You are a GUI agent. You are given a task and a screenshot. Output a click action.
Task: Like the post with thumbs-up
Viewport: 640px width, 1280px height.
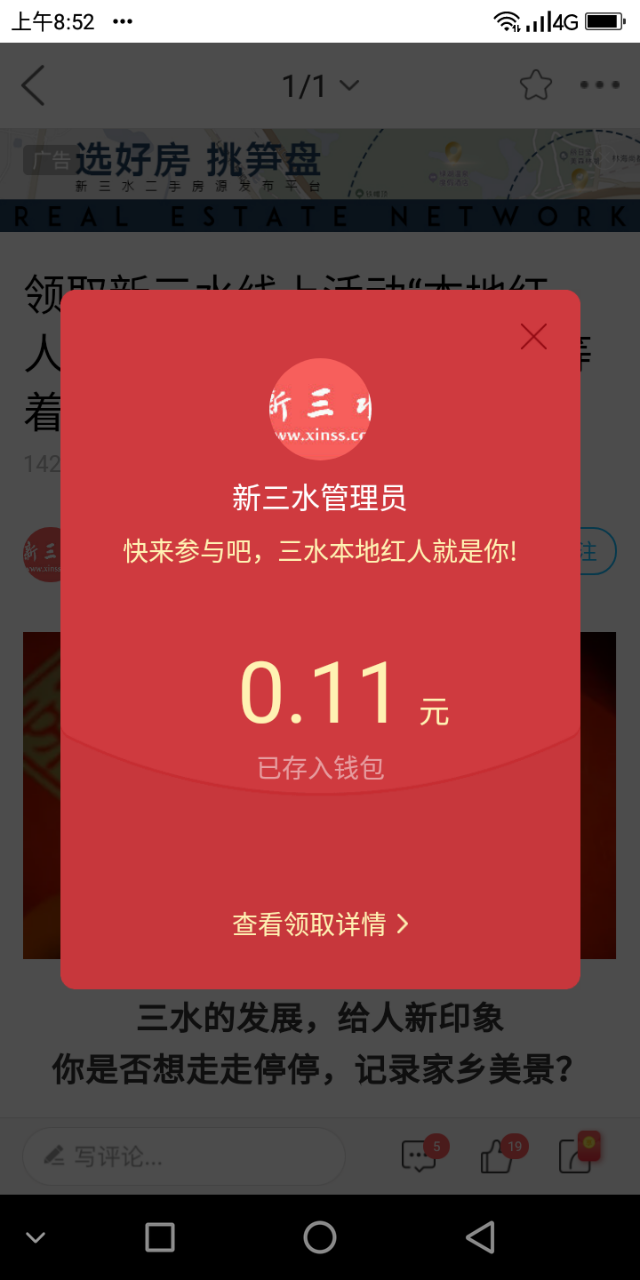tap(498, 1157)
